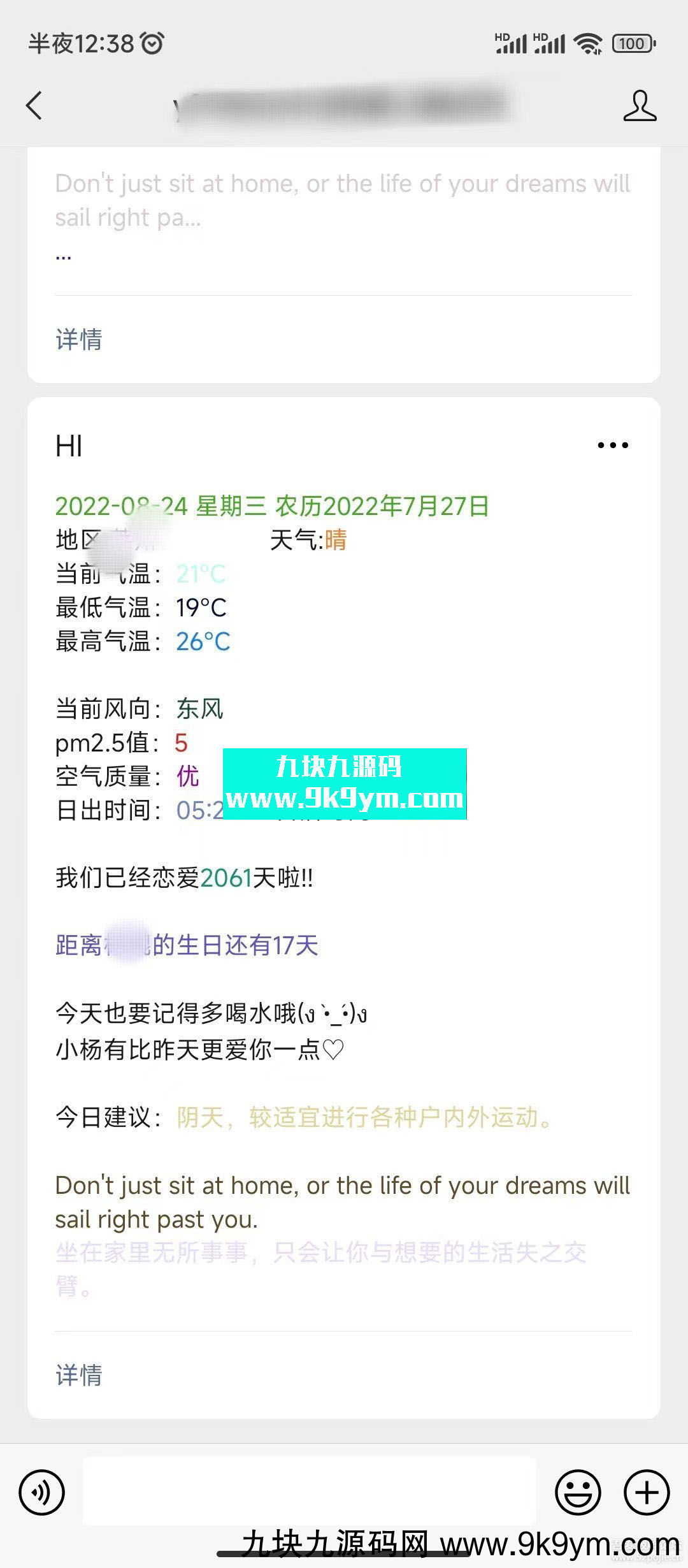Go back from this chat
The width and height of the screenshot is (688, 1568).
tap(34, 105)
